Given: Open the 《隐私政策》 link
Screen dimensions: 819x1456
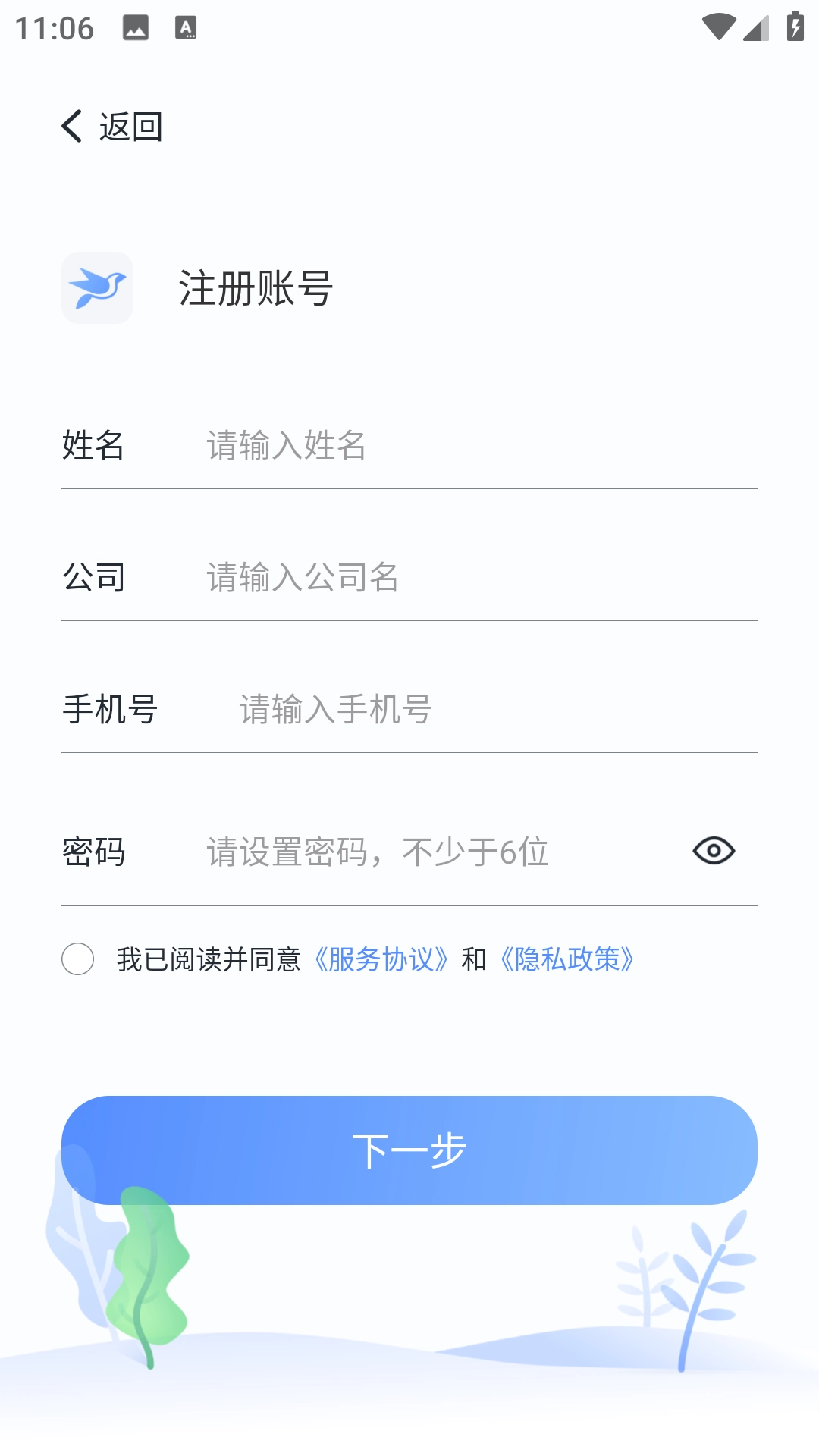Looking at the screenshot, I should click(x=567, y=960).
